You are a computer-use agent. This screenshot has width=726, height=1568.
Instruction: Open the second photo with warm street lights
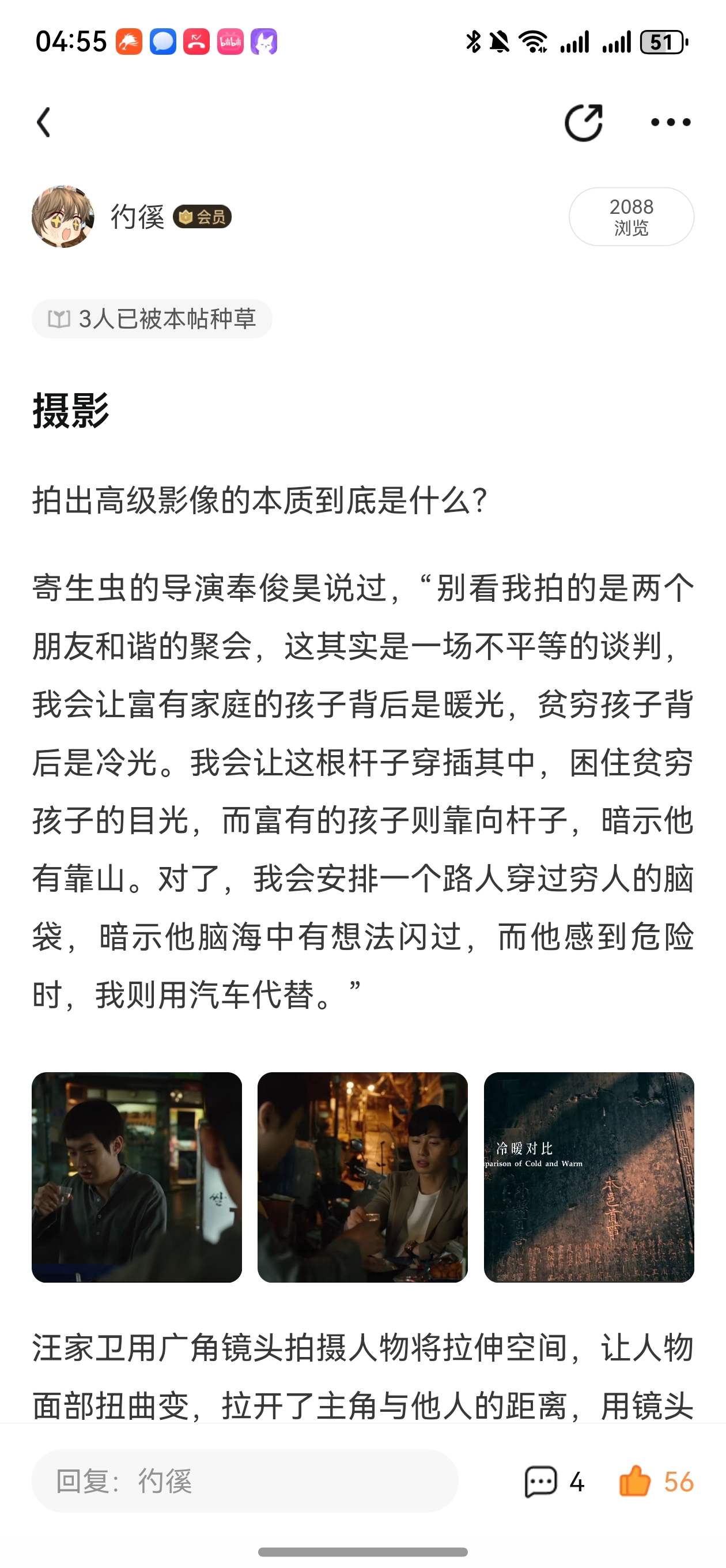click(x=362, y=1177)
